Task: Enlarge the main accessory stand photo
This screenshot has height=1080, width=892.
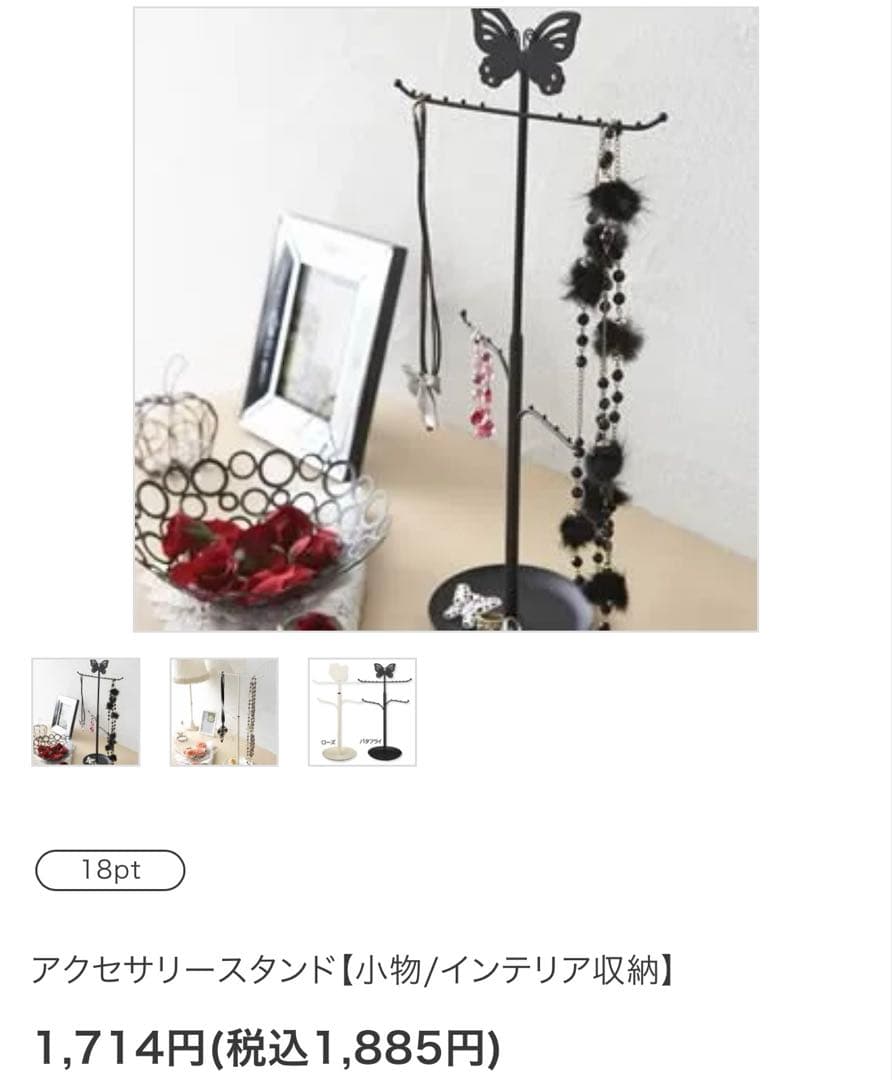Action: coord(446,320)
